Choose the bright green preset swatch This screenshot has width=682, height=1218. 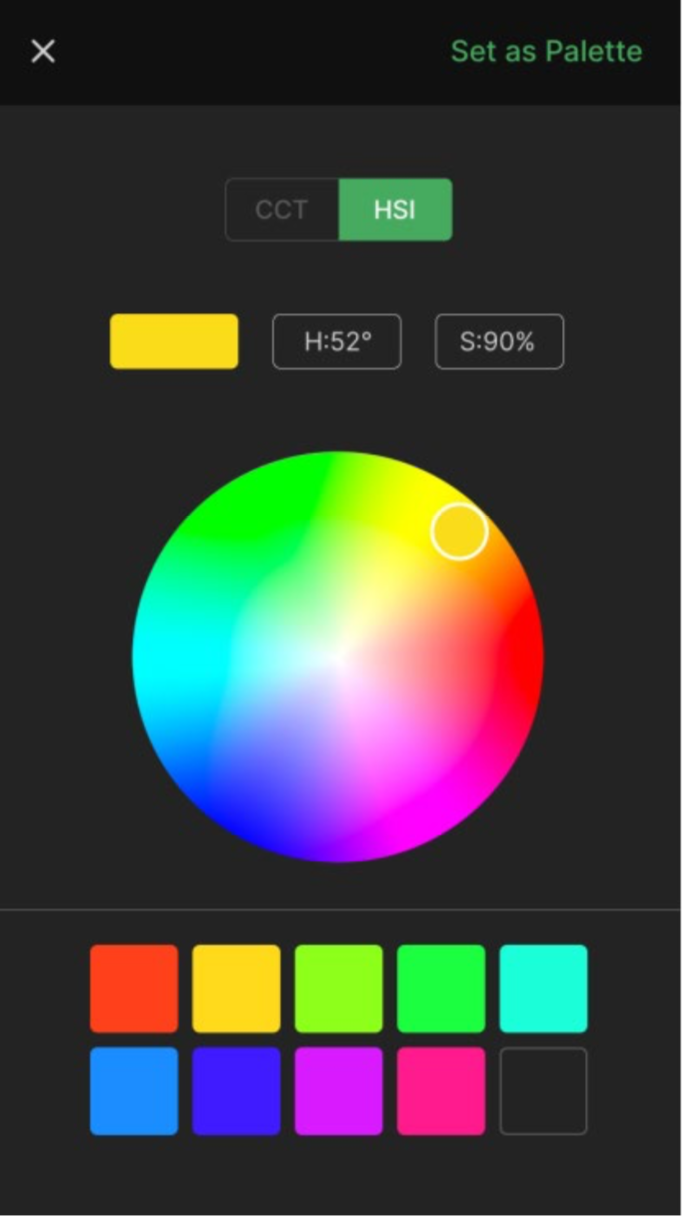[441, 989]
